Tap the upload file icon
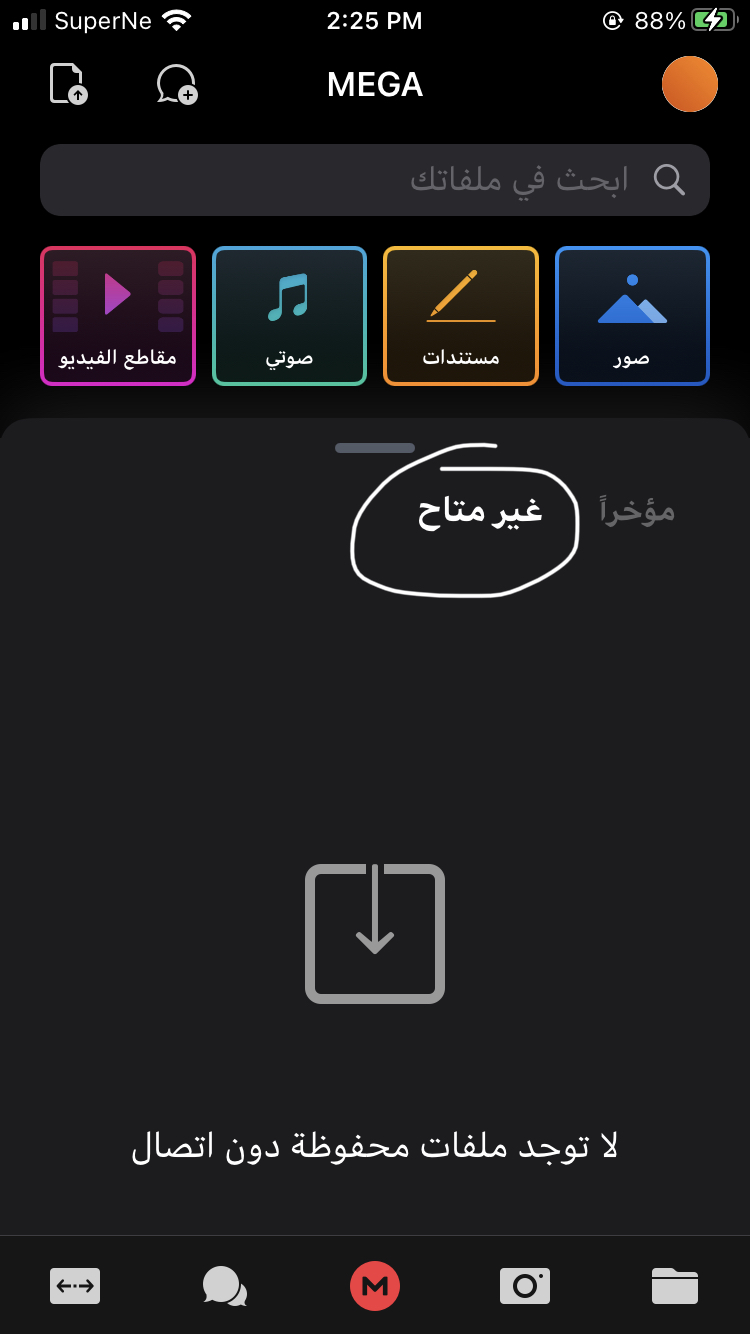The height and width of the screenshot is (1334, 750). [68, 84]
